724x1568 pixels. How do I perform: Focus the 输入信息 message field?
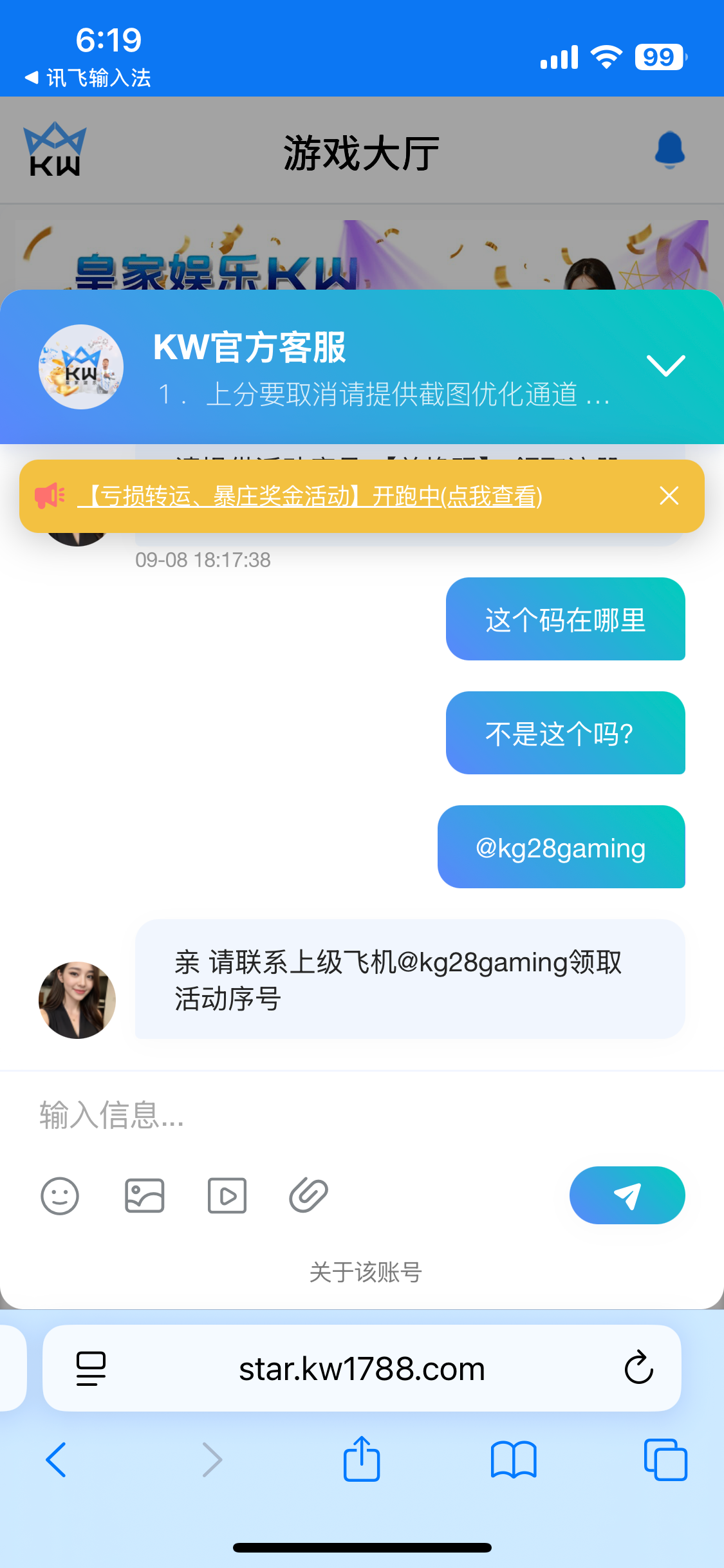(x=360, y=1115)
